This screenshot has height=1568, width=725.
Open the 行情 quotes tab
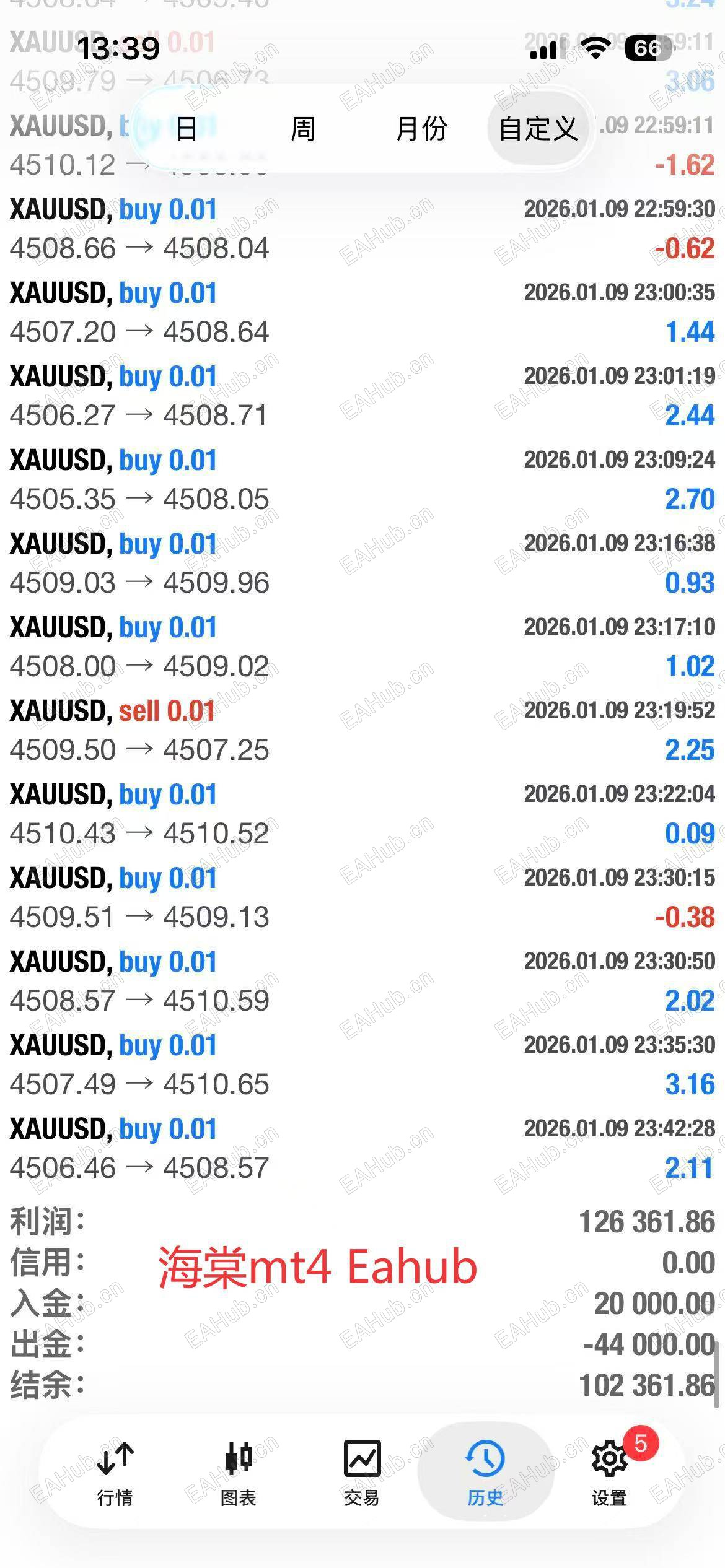[115, 1474]
